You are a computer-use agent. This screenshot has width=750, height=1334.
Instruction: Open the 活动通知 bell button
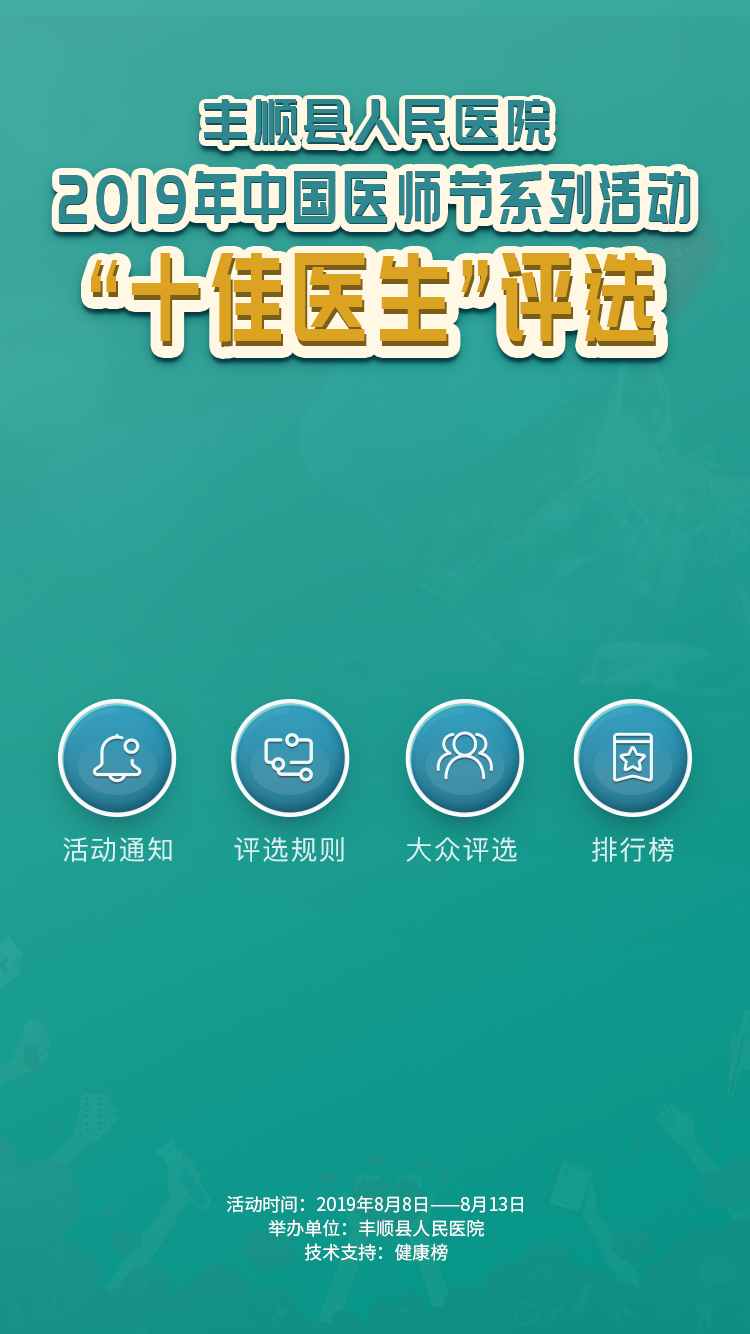point(117,758)
